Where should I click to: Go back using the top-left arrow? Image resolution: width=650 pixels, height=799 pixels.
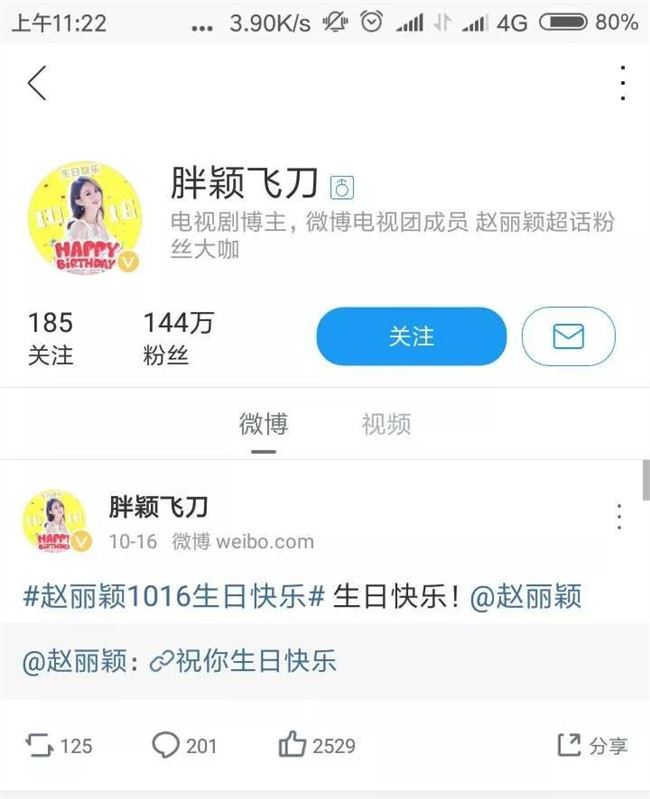(37, 83)
